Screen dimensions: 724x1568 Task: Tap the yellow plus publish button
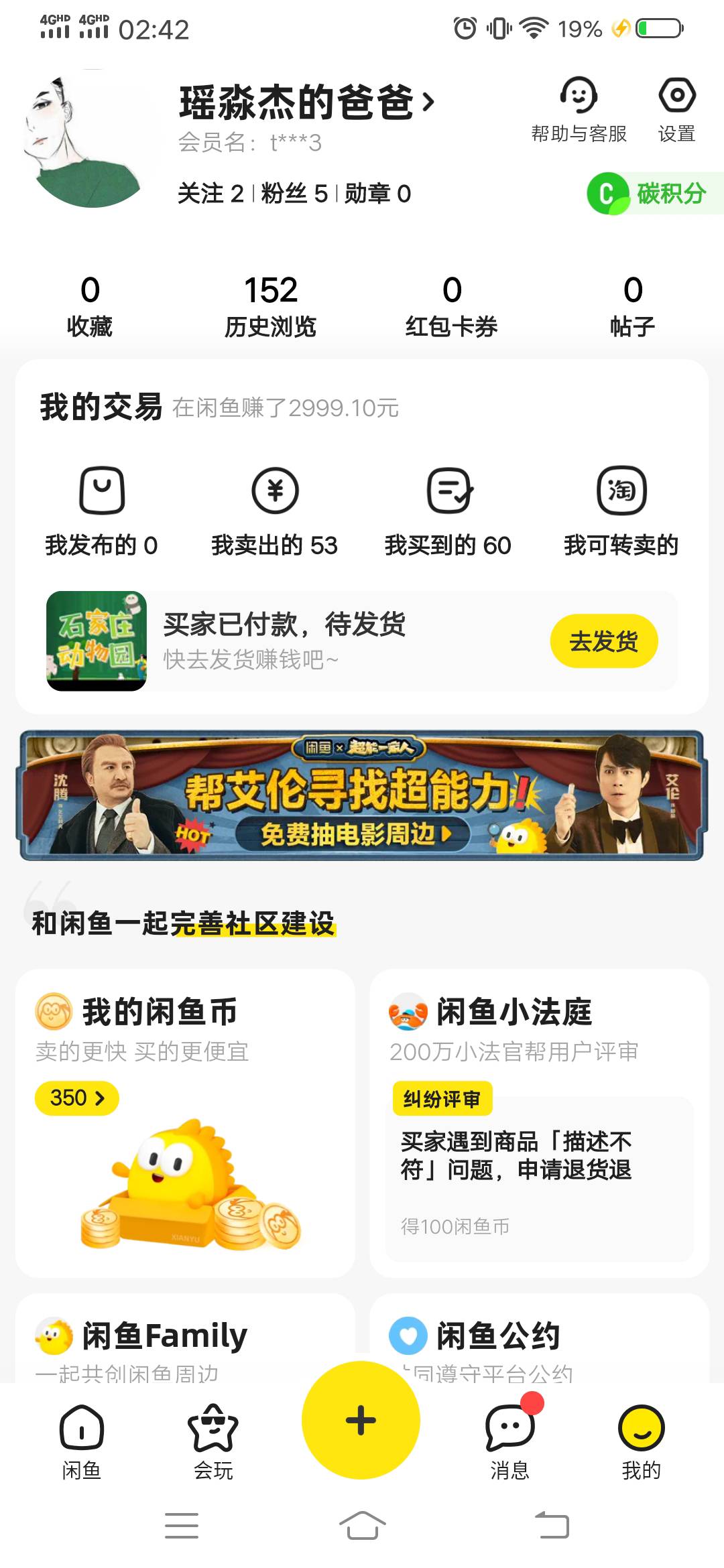(x=361, y=1420)
